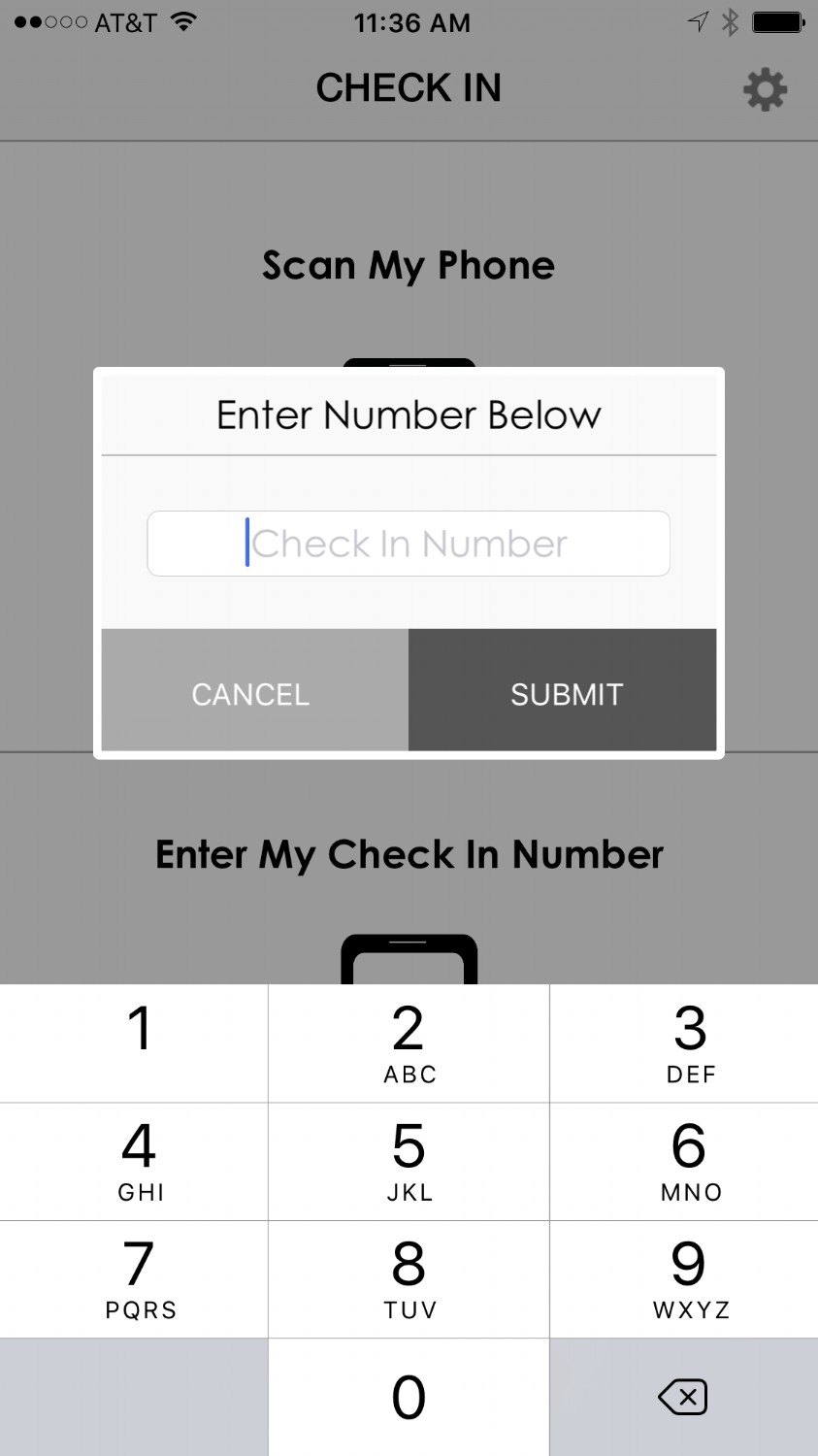Type digit 1 on the keypad
This screenshot has width=818, height=1456.
[134, 1043]
